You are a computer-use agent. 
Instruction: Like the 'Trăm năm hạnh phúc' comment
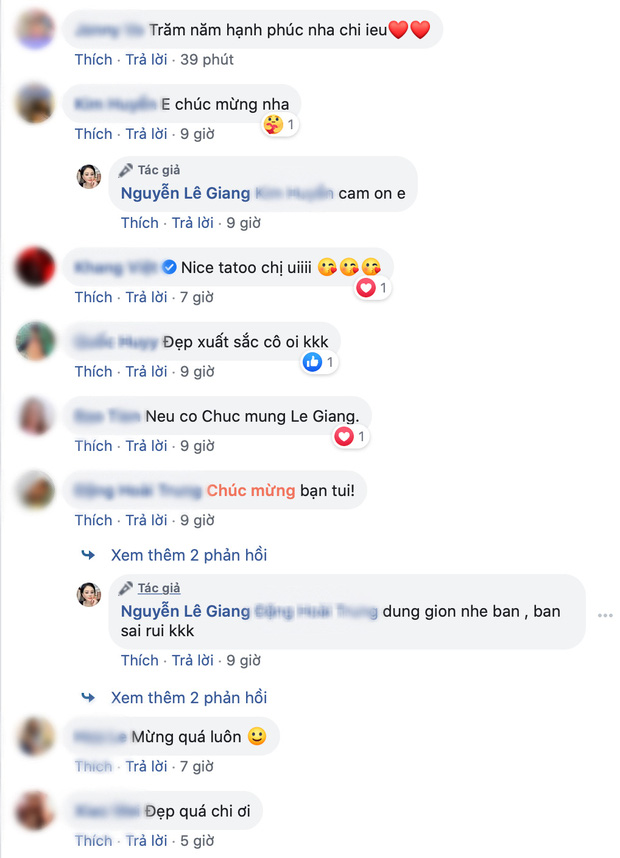[93, 59]
